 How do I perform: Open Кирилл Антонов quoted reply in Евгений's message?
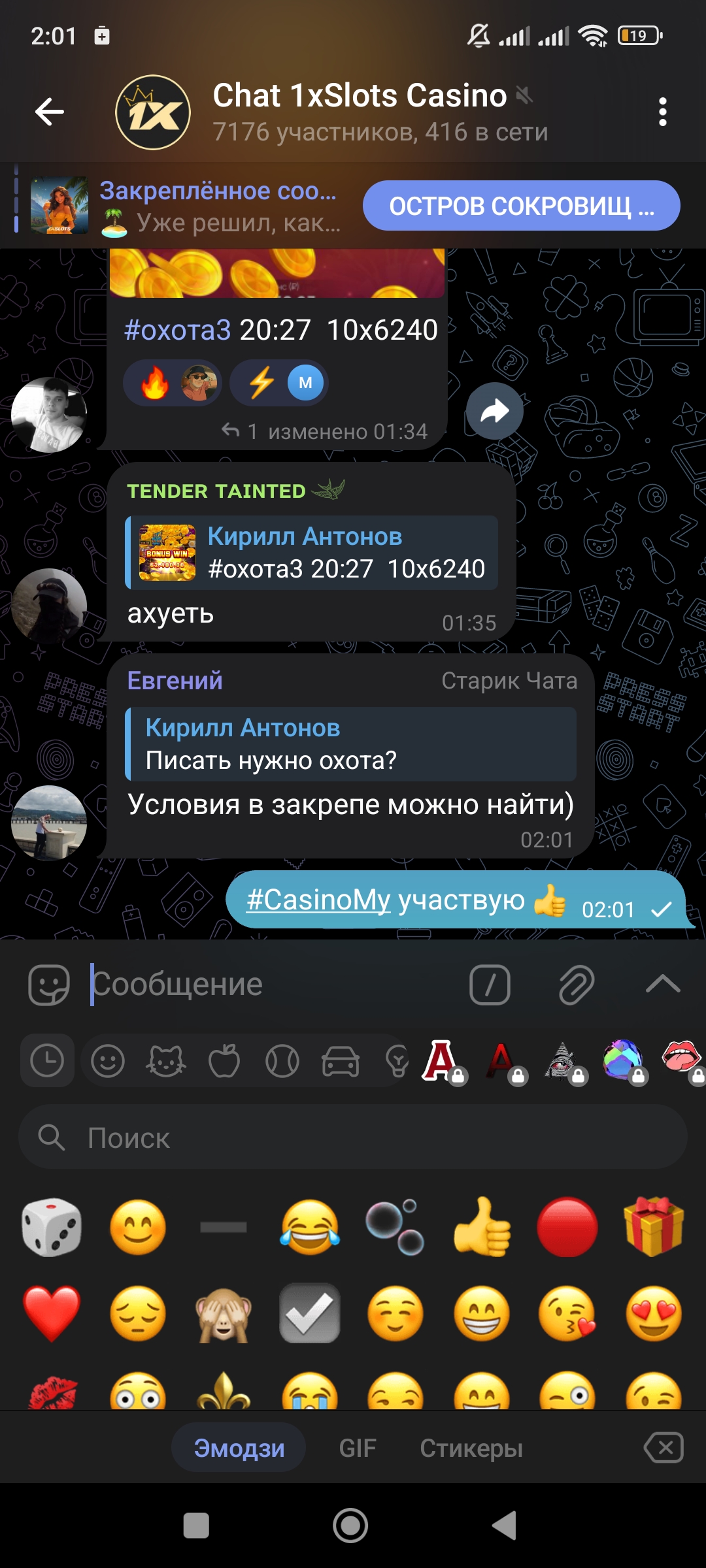tap(351, 743)
